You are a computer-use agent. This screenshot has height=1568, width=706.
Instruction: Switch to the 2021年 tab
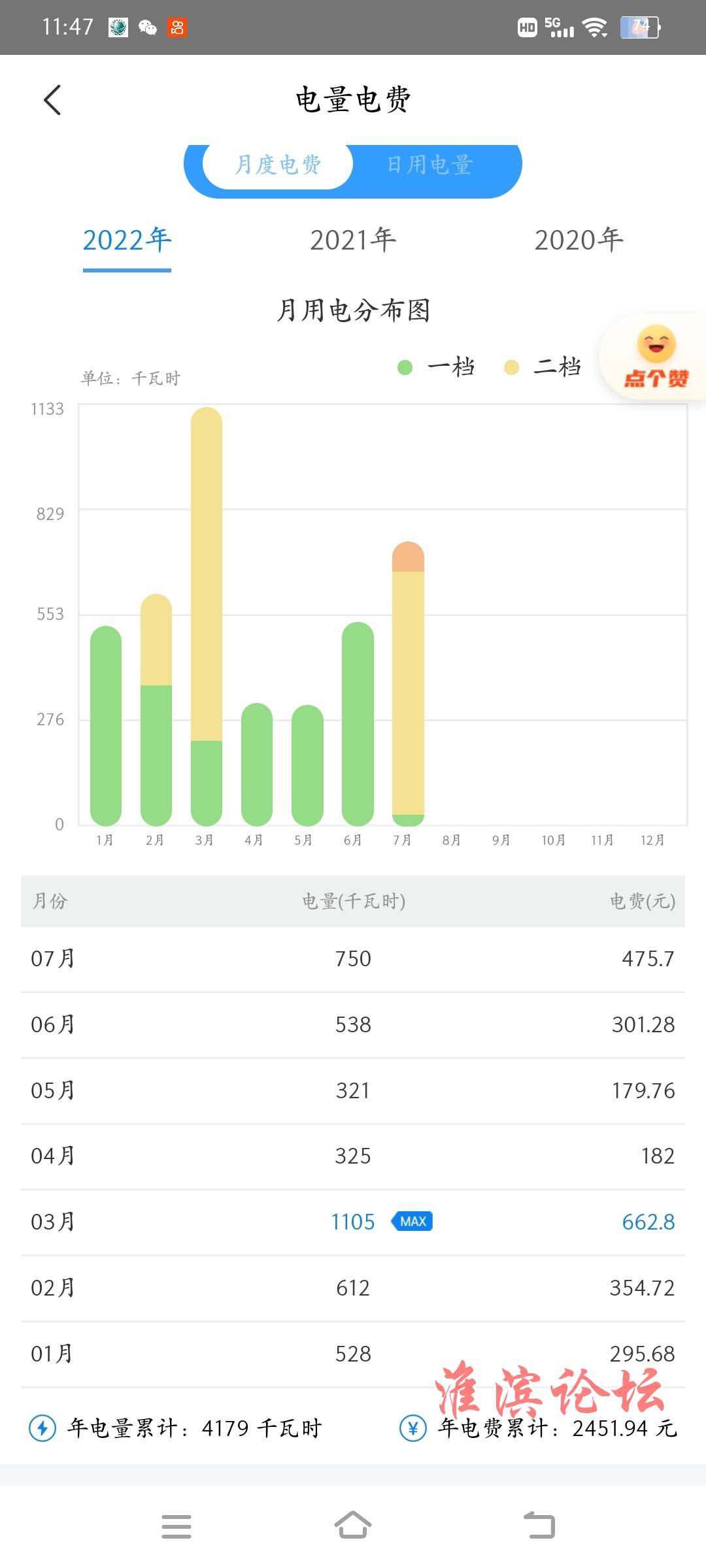coord(353,240)
